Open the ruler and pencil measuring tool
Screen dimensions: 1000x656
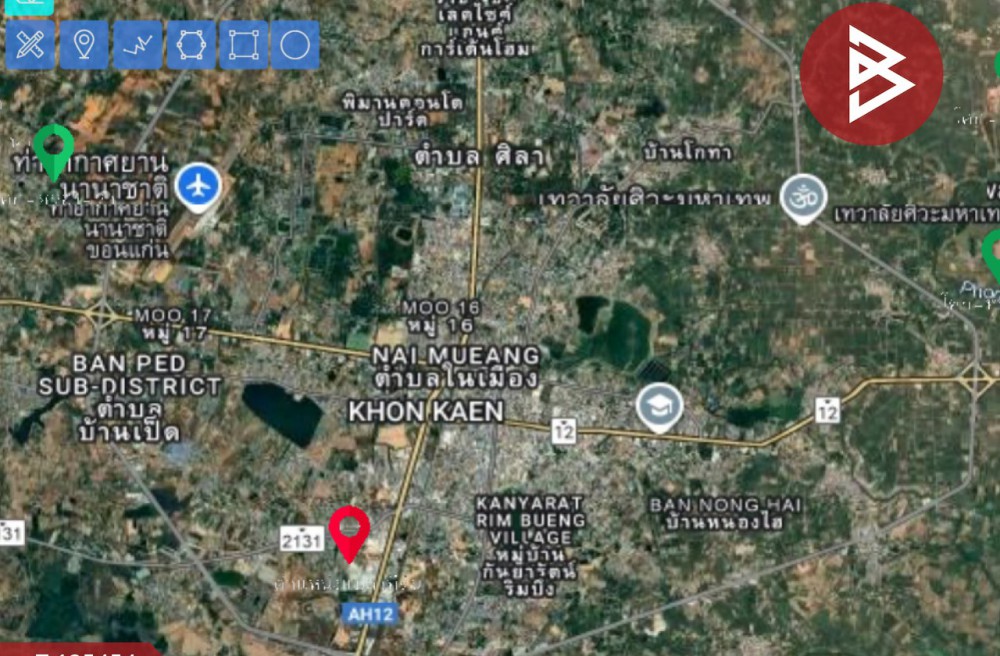31,45
